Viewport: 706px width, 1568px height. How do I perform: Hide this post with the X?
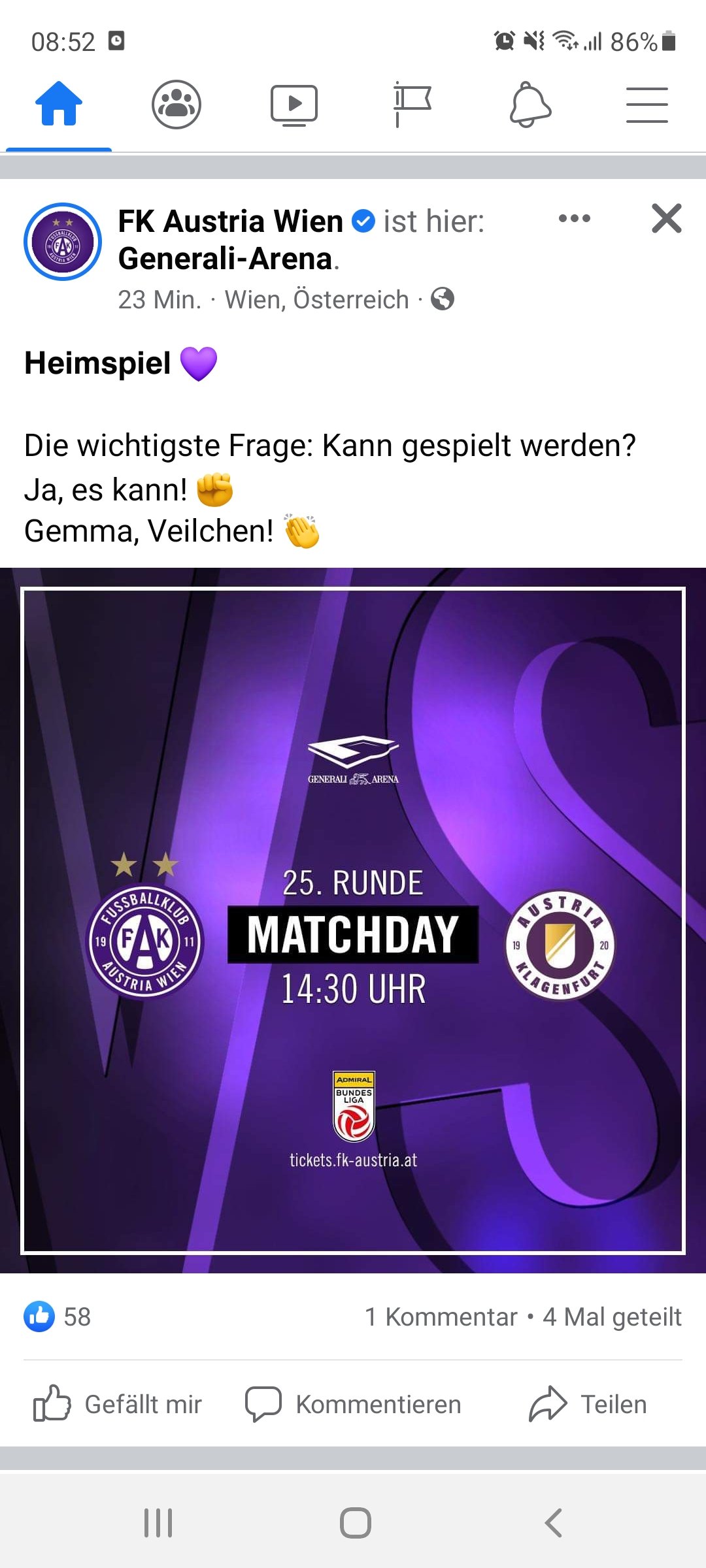(667, 218)
